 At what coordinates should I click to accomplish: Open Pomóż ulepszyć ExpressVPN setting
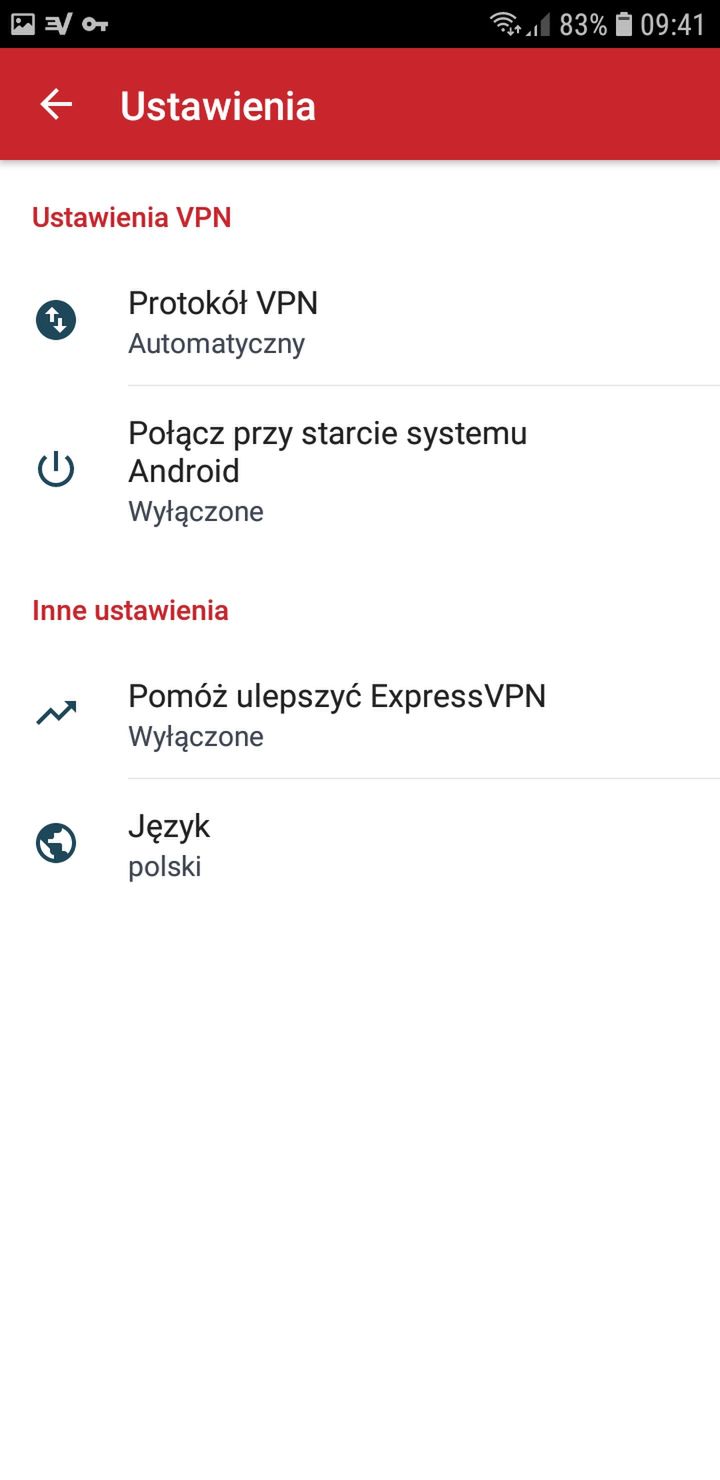(360, 714)
